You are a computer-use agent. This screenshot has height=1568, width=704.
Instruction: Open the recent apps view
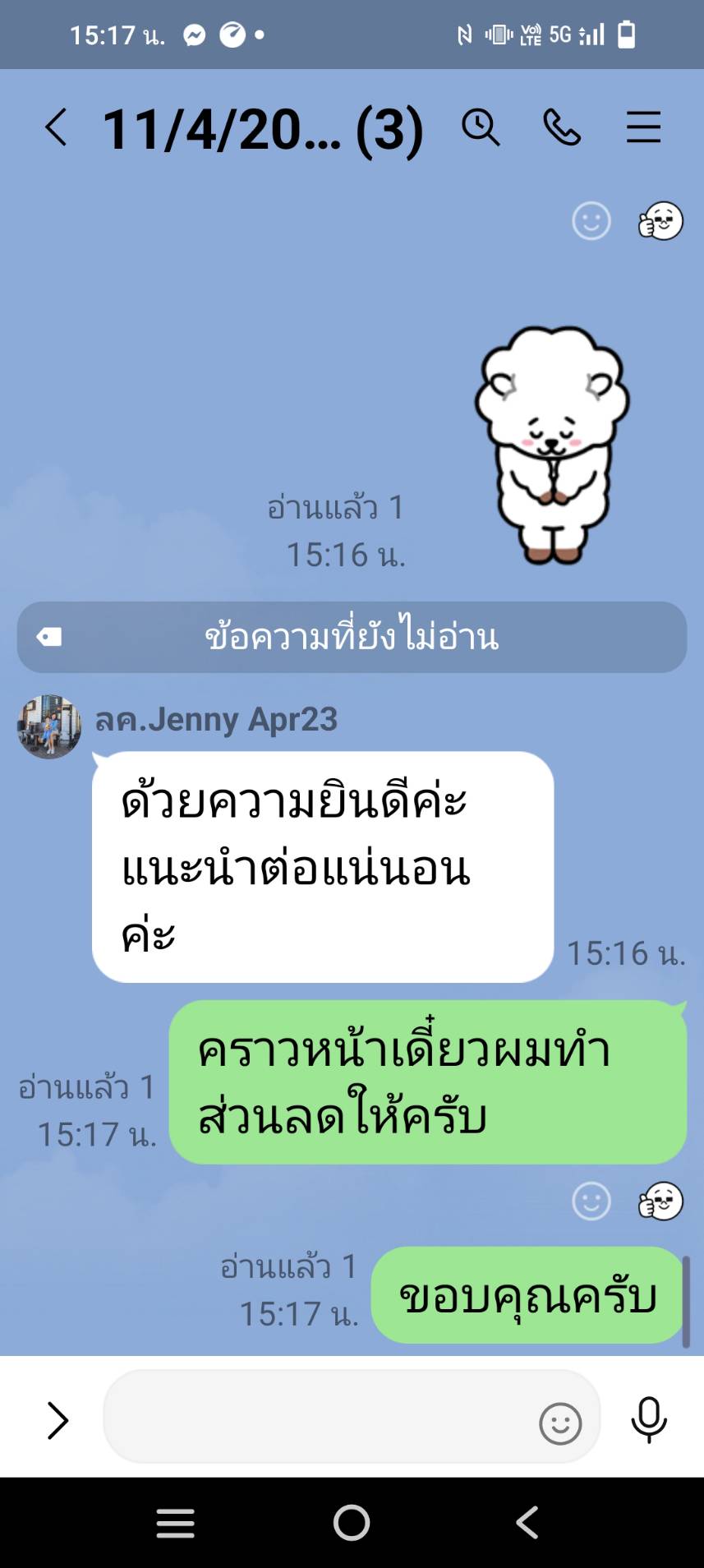(x=176, y=1523)
